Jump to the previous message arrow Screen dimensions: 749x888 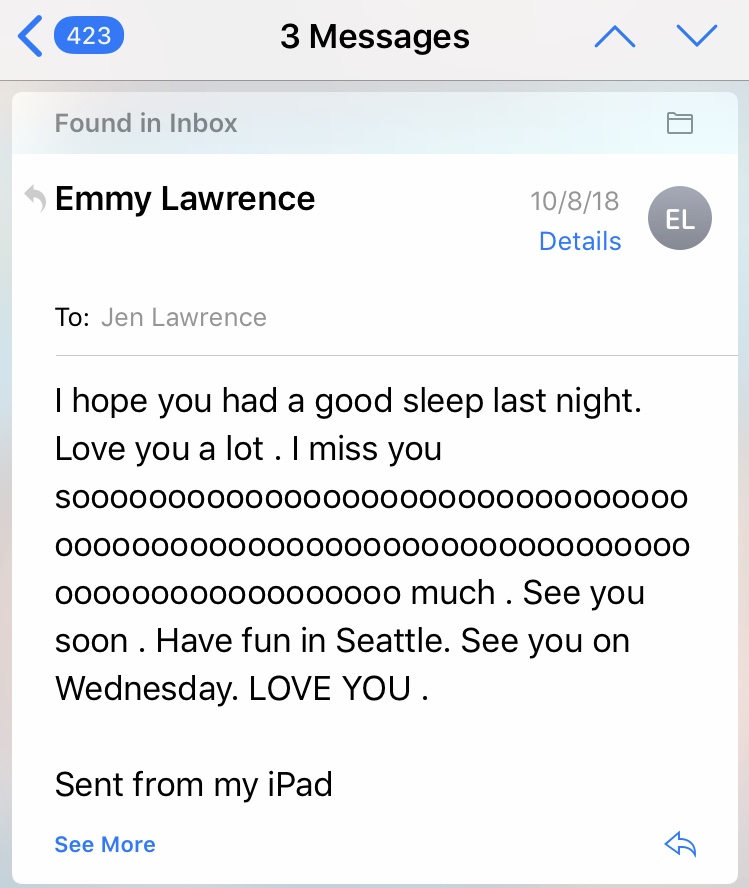click(x=615, y=37)
